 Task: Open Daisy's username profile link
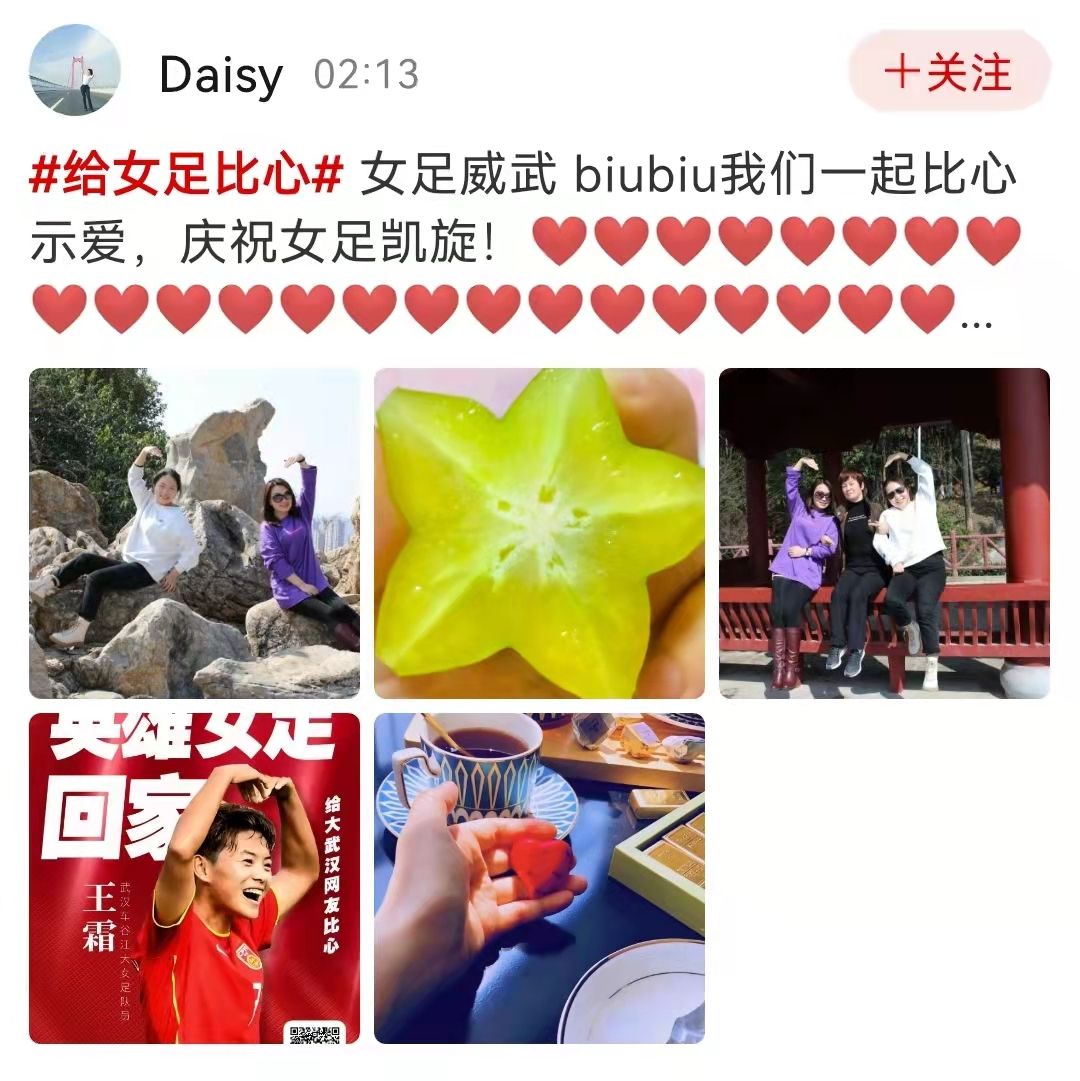pos(221,74)
